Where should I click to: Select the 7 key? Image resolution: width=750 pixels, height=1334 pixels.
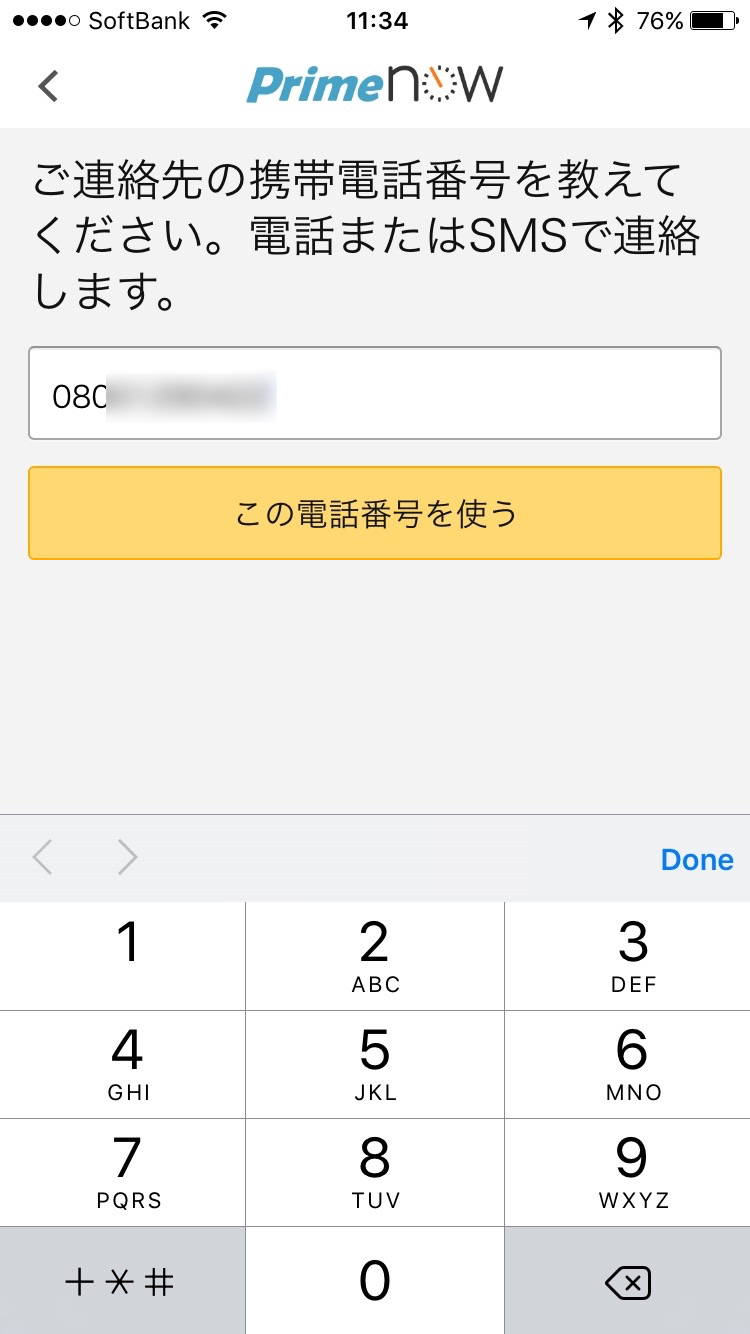tap(124, 1172)
